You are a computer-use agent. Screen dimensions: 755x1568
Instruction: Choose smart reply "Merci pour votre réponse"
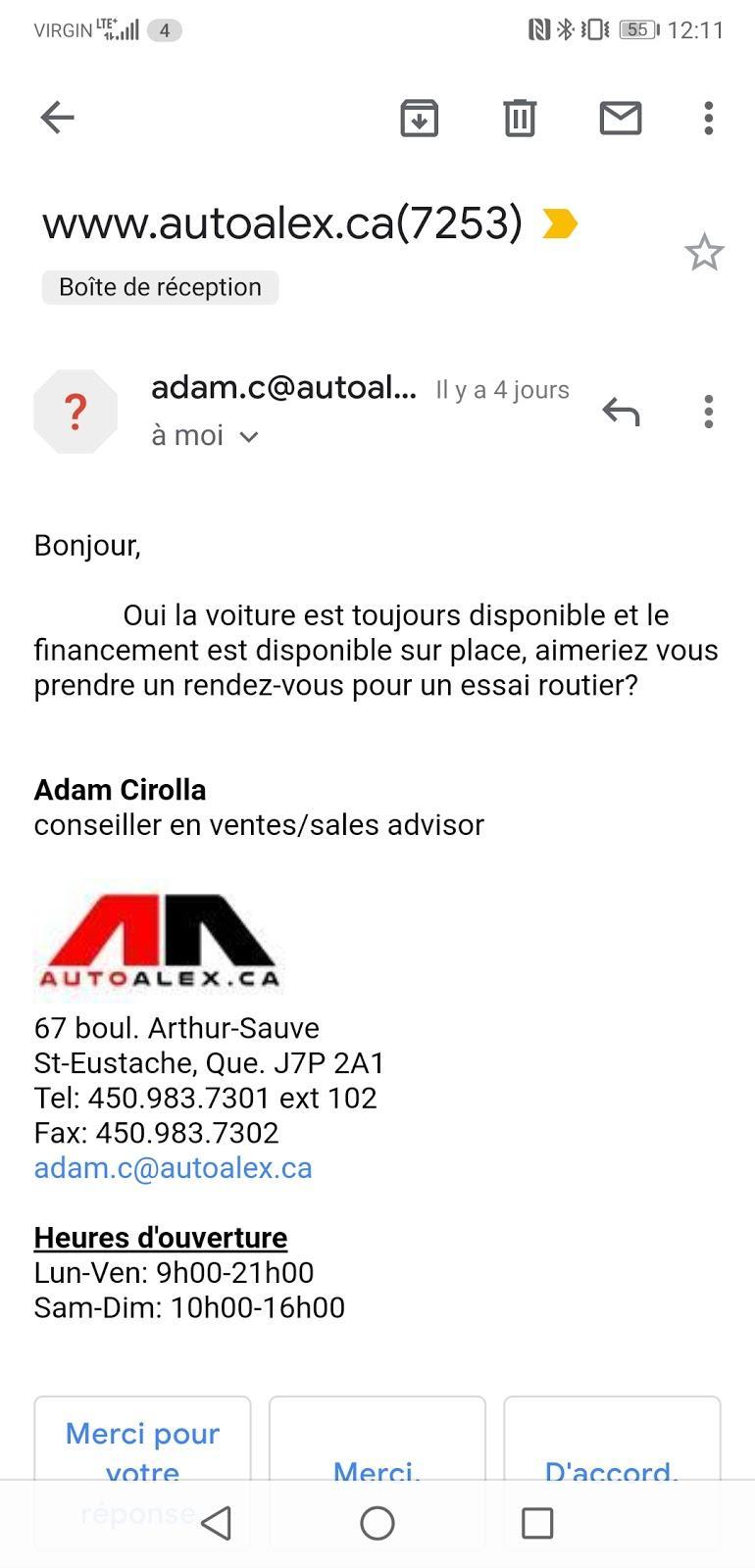tap(142, 1439)
